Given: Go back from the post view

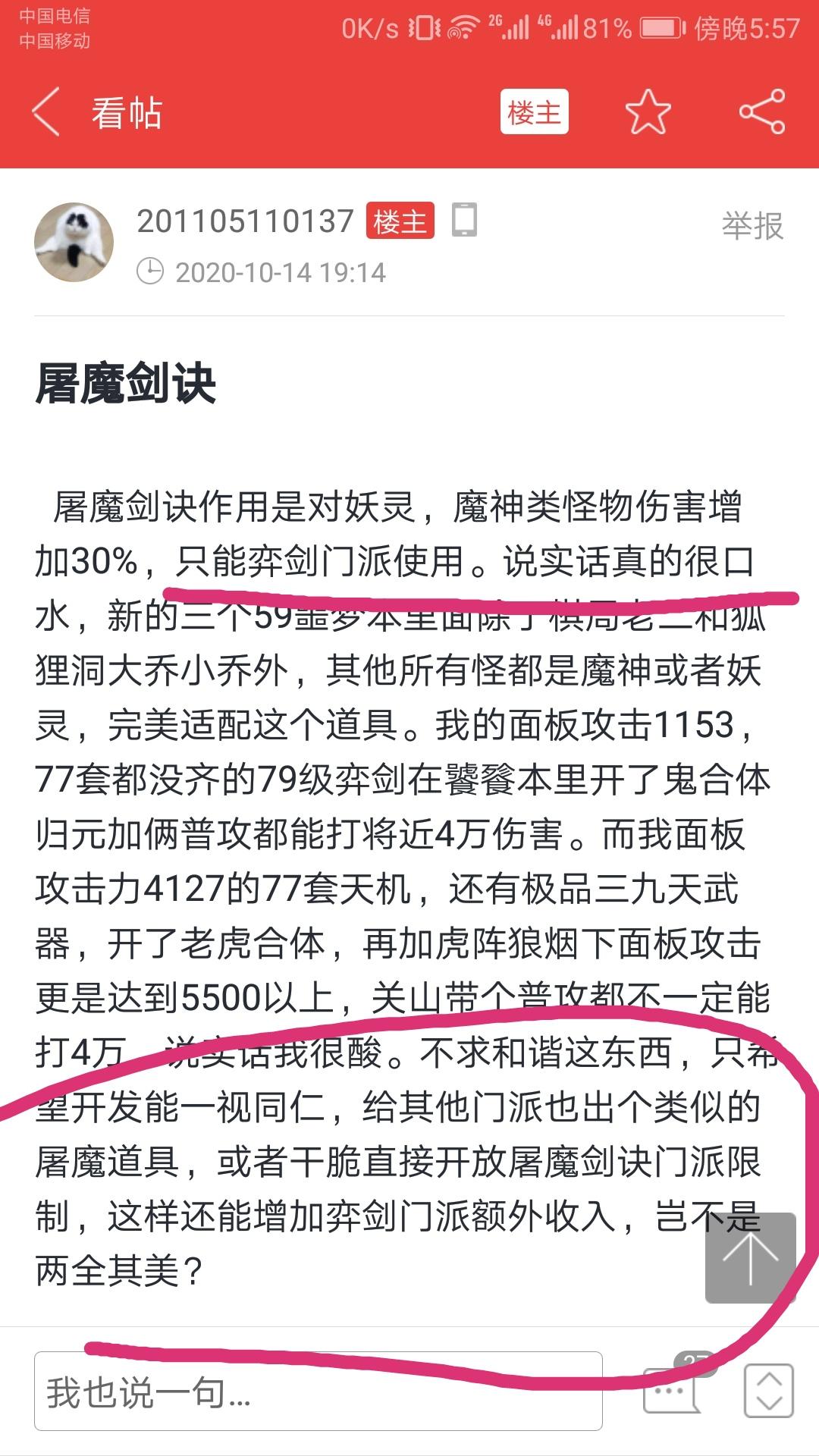Looking at the screenshot, I should point(45,112).
